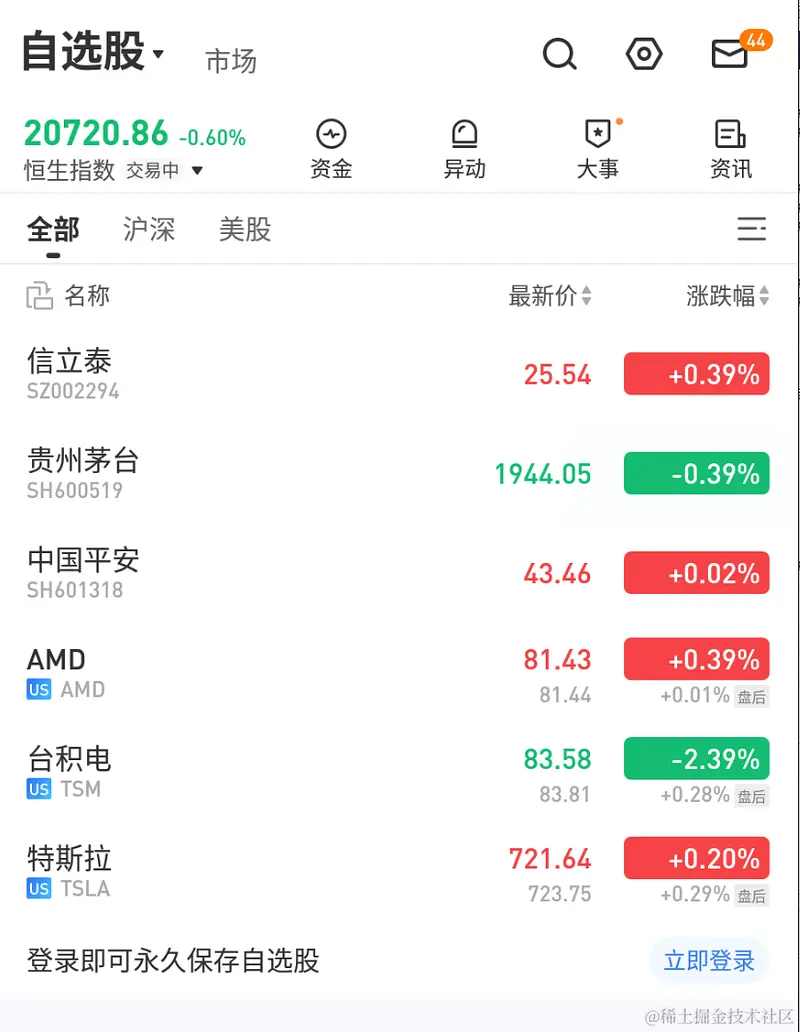Open the 异动 alerts shortcut
Viewport: 800px width, 1032px height.
[x=464, y=150]
